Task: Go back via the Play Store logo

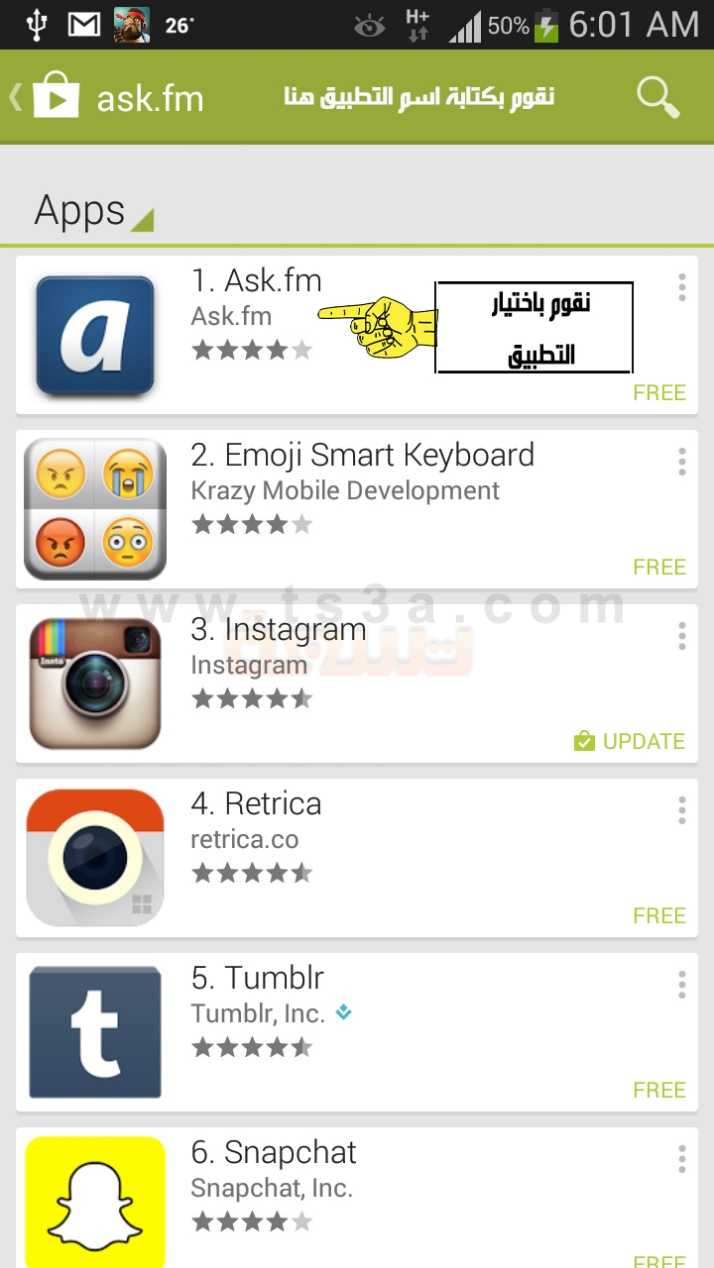Action: click(x=46, y=98)
